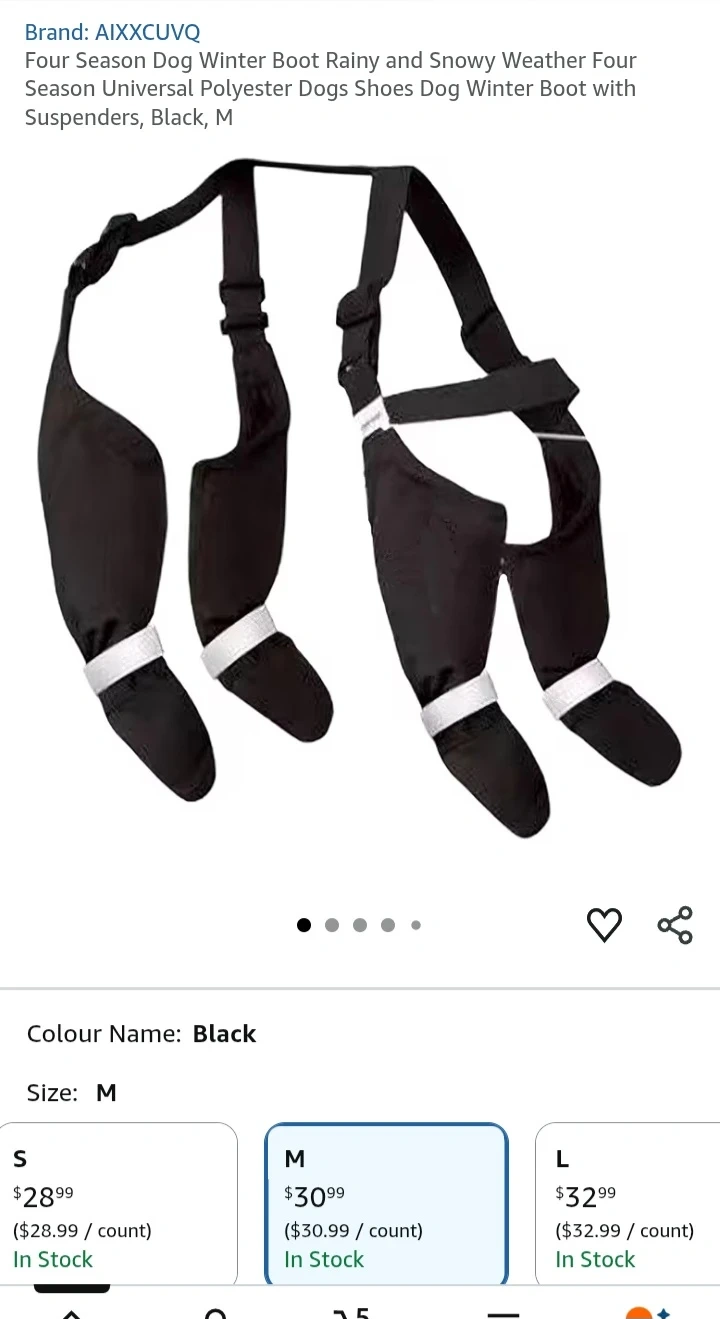The image size is (720, 1319).
Task: Choose the M size option
Action: point(386,1204)
